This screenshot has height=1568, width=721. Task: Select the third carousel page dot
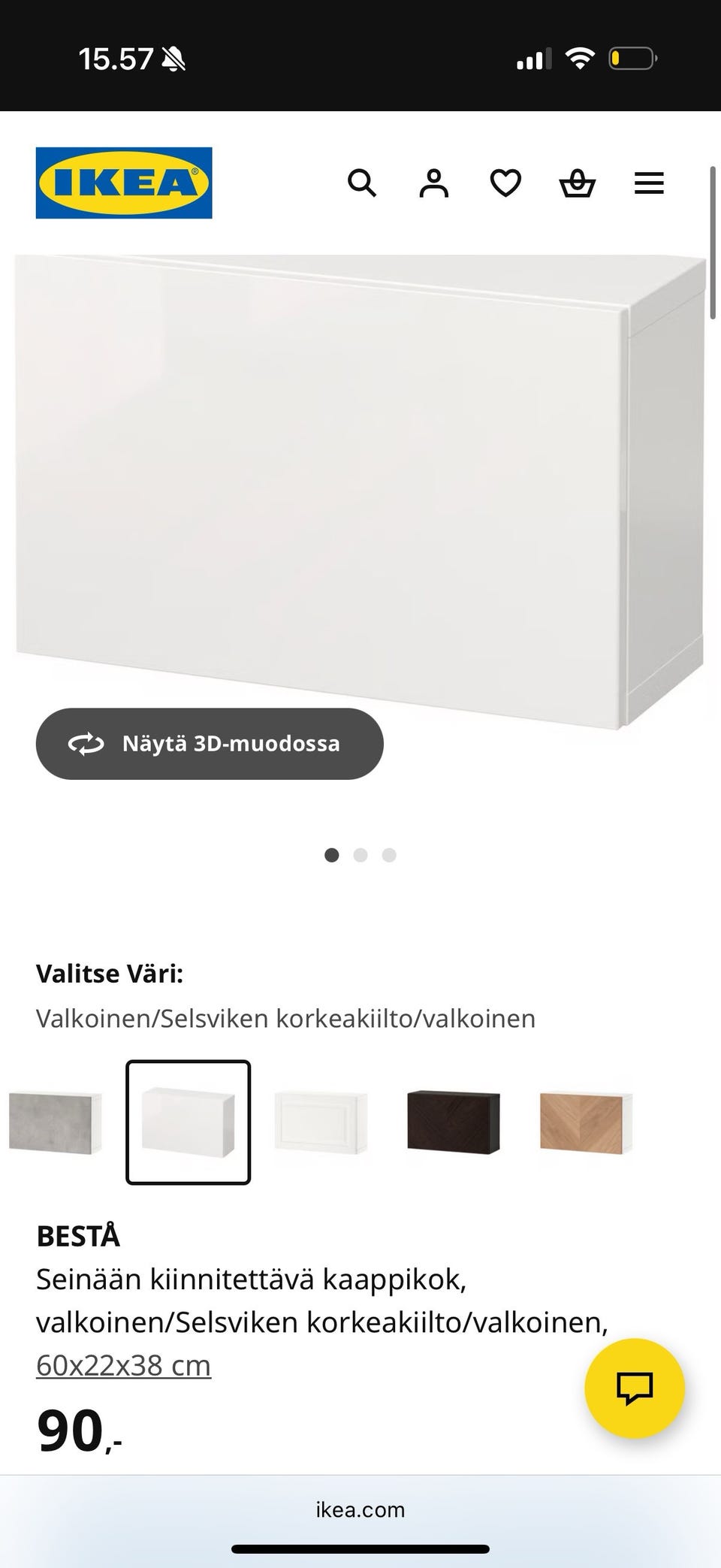point(389,855)
